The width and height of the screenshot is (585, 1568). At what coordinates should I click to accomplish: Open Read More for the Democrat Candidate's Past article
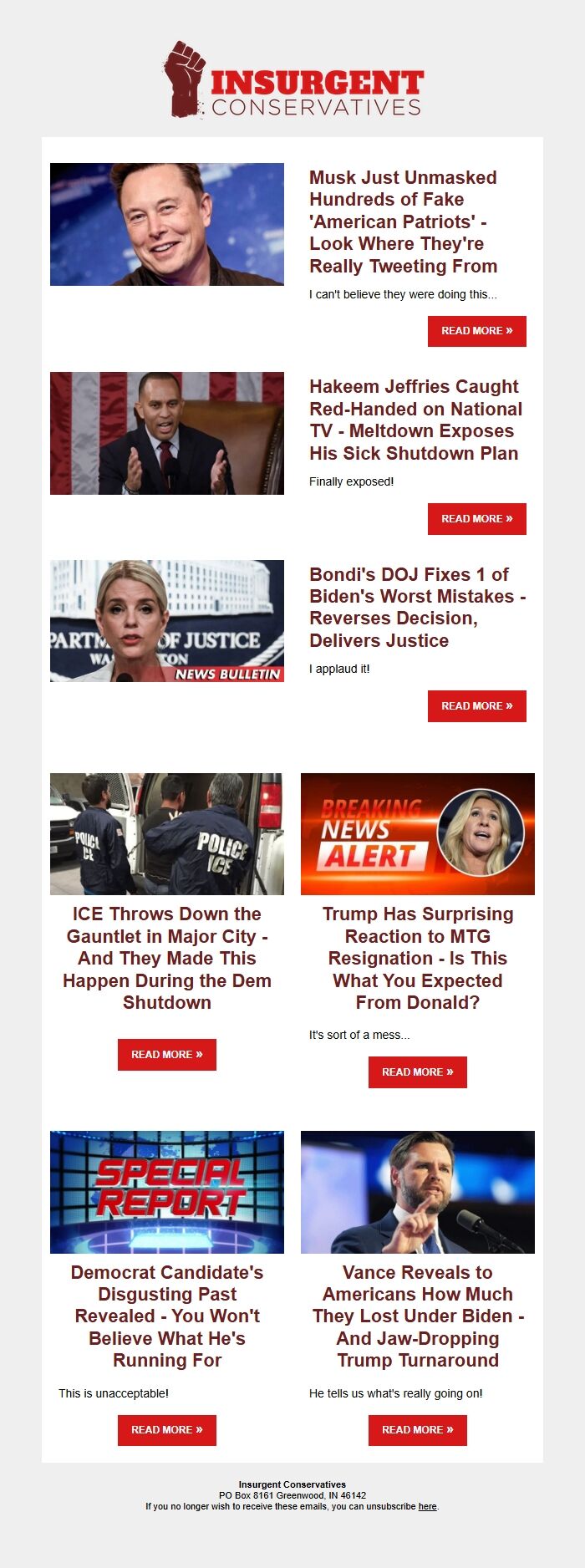[x=166, y=1430]
